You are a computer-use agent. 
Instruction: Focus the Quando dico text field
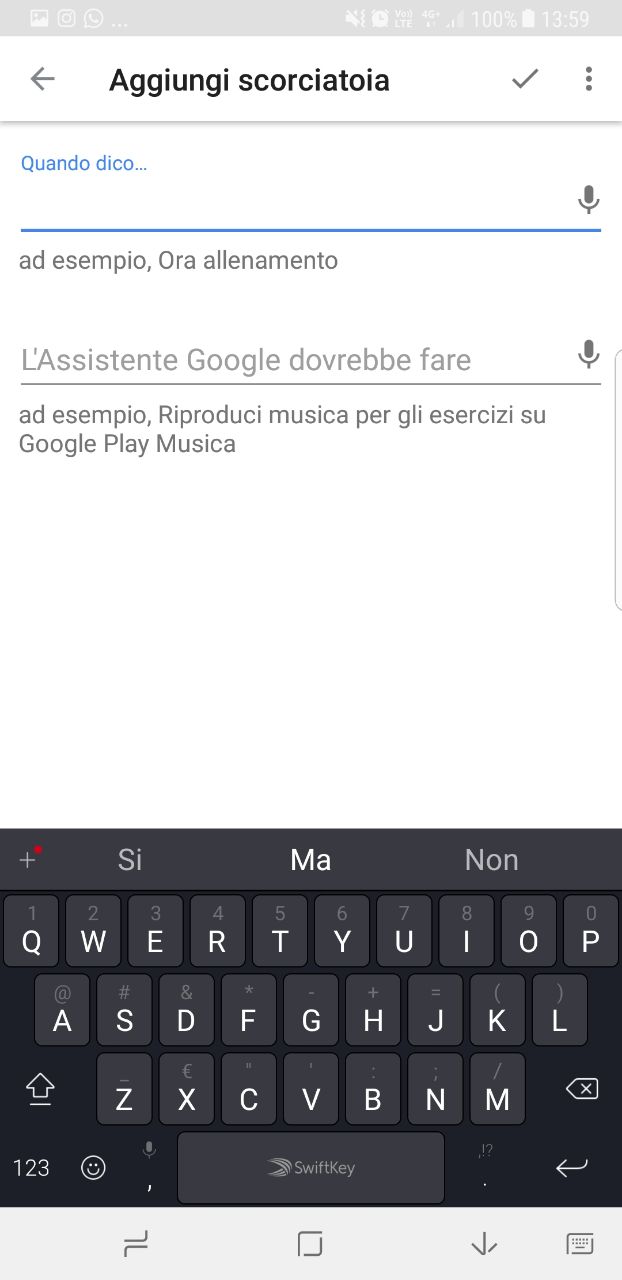pyautogui.click(x=295, y=203)
